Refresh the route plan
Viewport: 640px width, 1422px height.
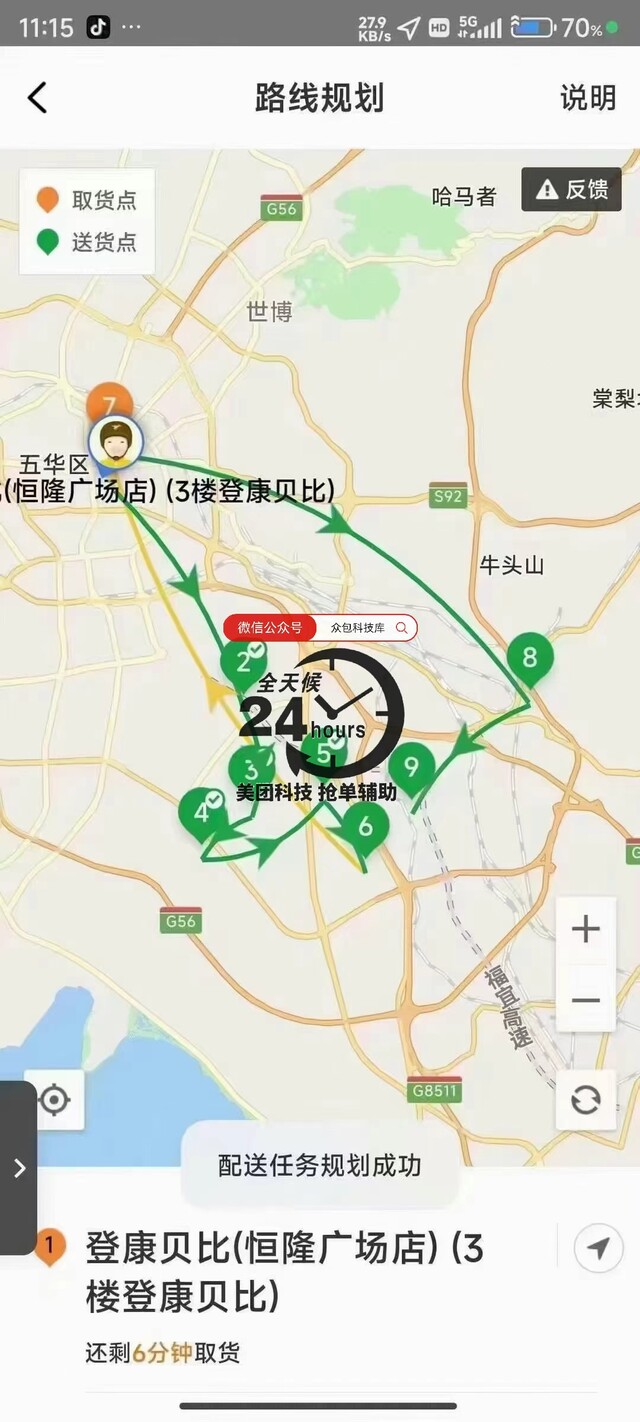tap(586, 1100)
